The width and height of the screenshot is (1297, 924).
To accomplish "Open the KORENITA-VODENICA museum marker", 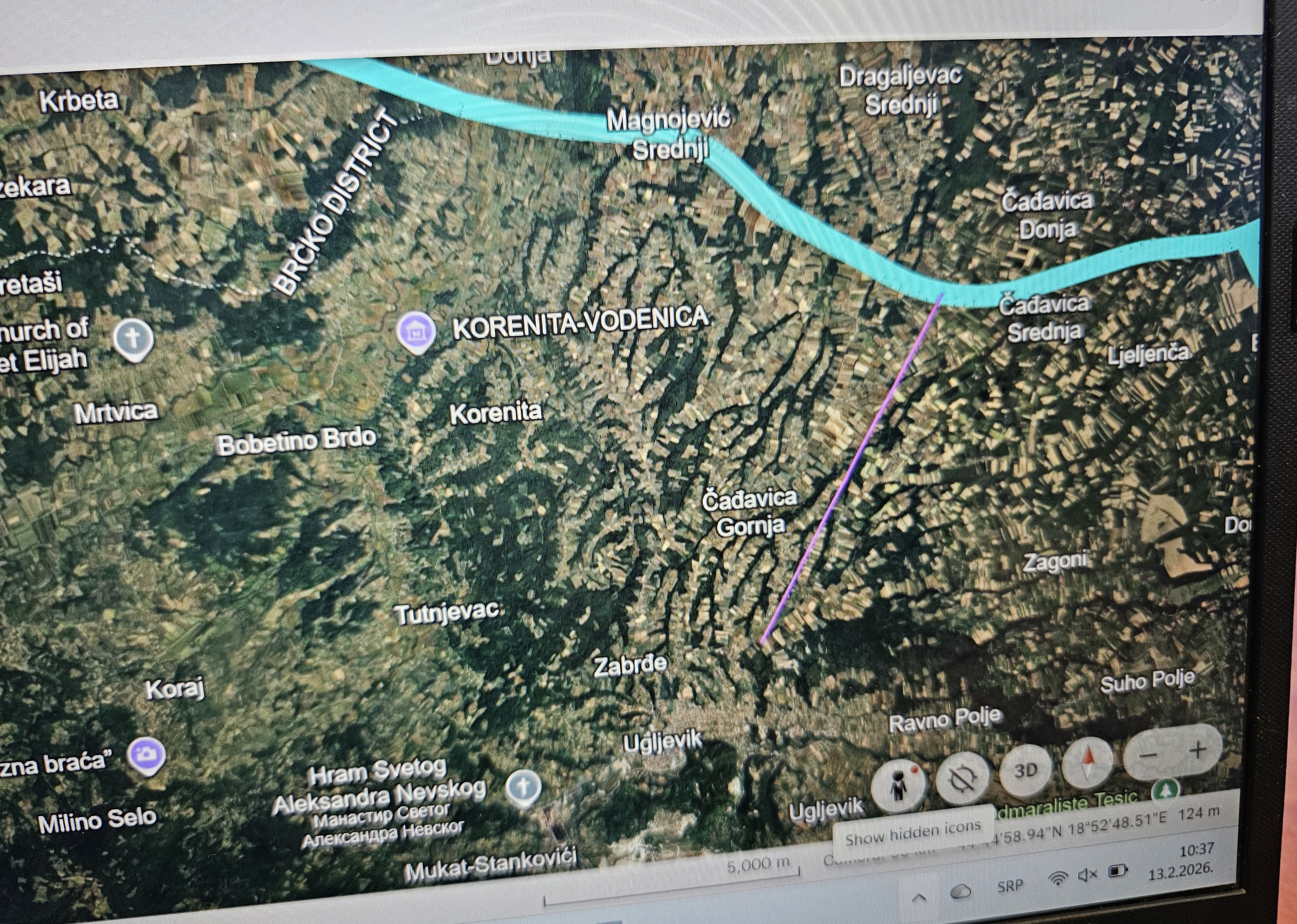I will [416, 332].
